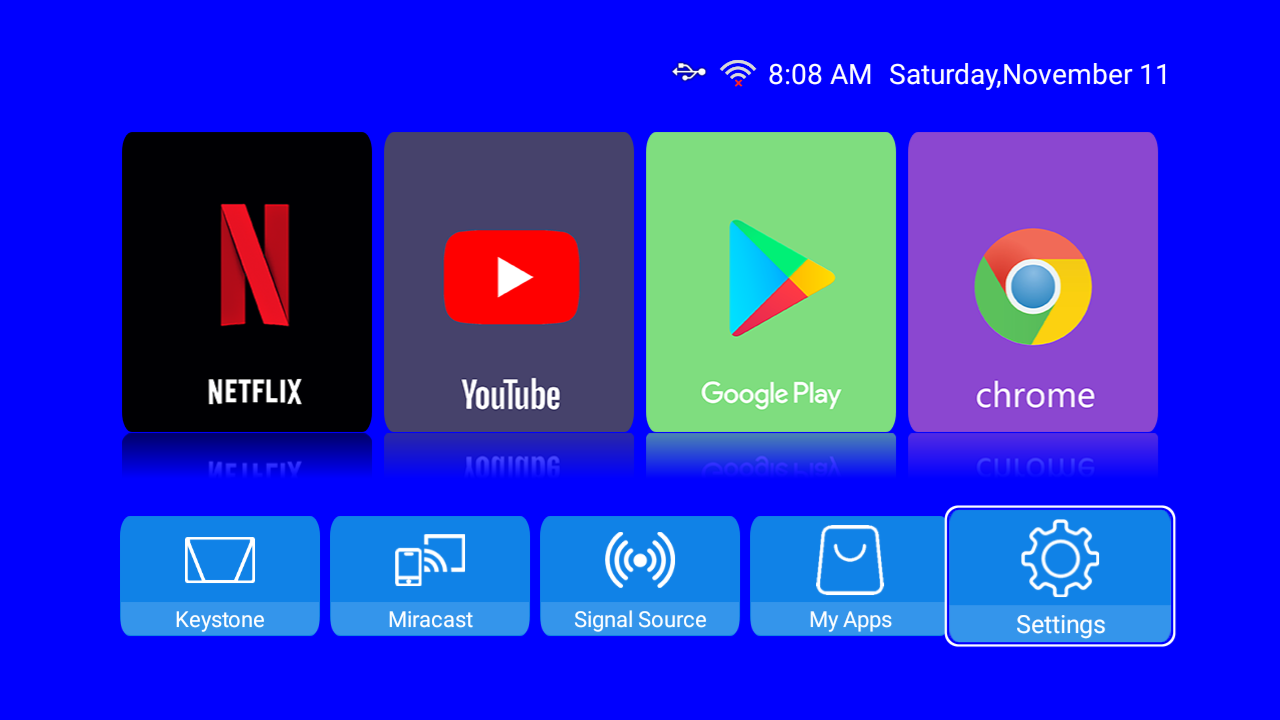Launch YouTube from the home screen
The image size is (1280, 720).
click(508, 281)
